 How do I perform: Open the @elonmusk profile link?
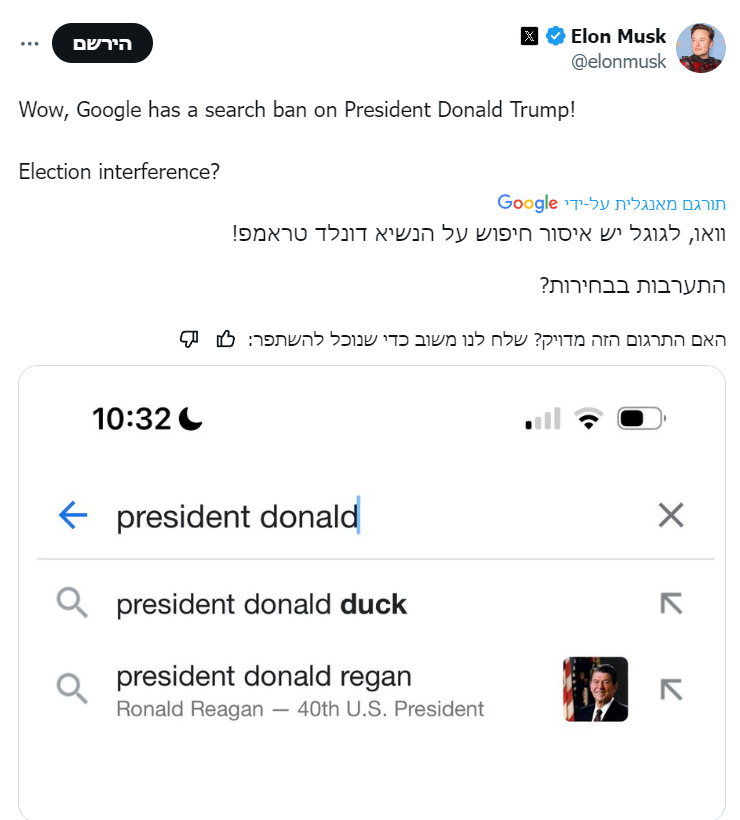(x=620, y=61)
